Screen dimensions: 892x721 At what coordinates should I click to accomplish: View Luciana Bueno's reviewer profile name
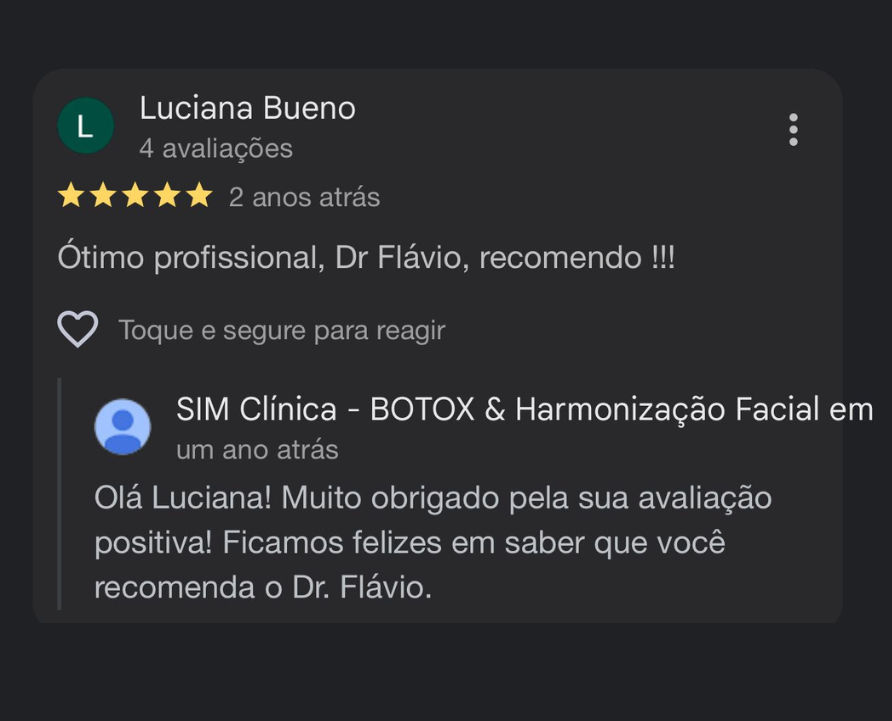pyautogui.click(x=247, y=108)
